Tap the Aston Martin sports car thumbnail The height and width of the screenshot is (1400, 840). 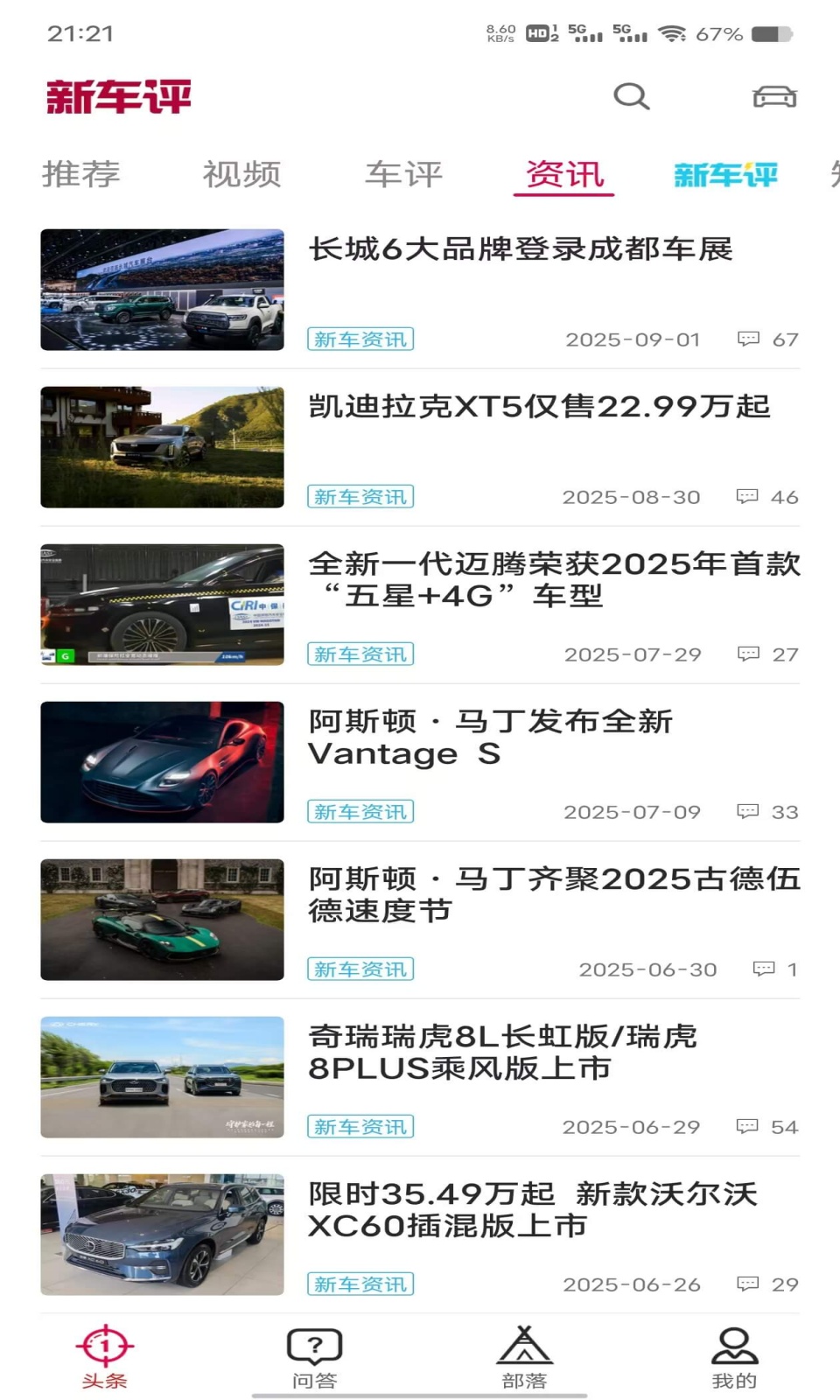[x=162, y=760]
